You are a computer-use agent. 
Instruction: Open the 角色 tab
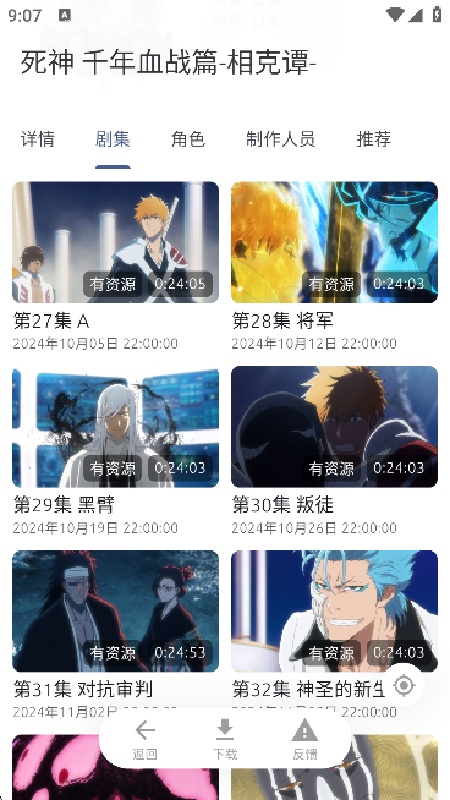(188, 139)
